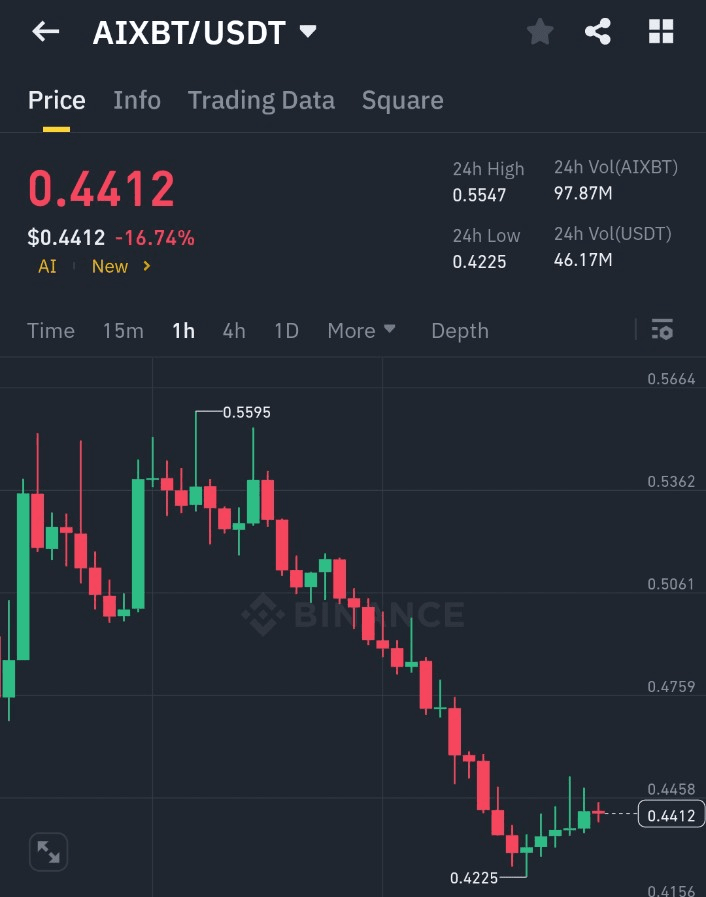Screen dimensions: 706x897
Task: Share this trading pair
Action: [598, 32]
